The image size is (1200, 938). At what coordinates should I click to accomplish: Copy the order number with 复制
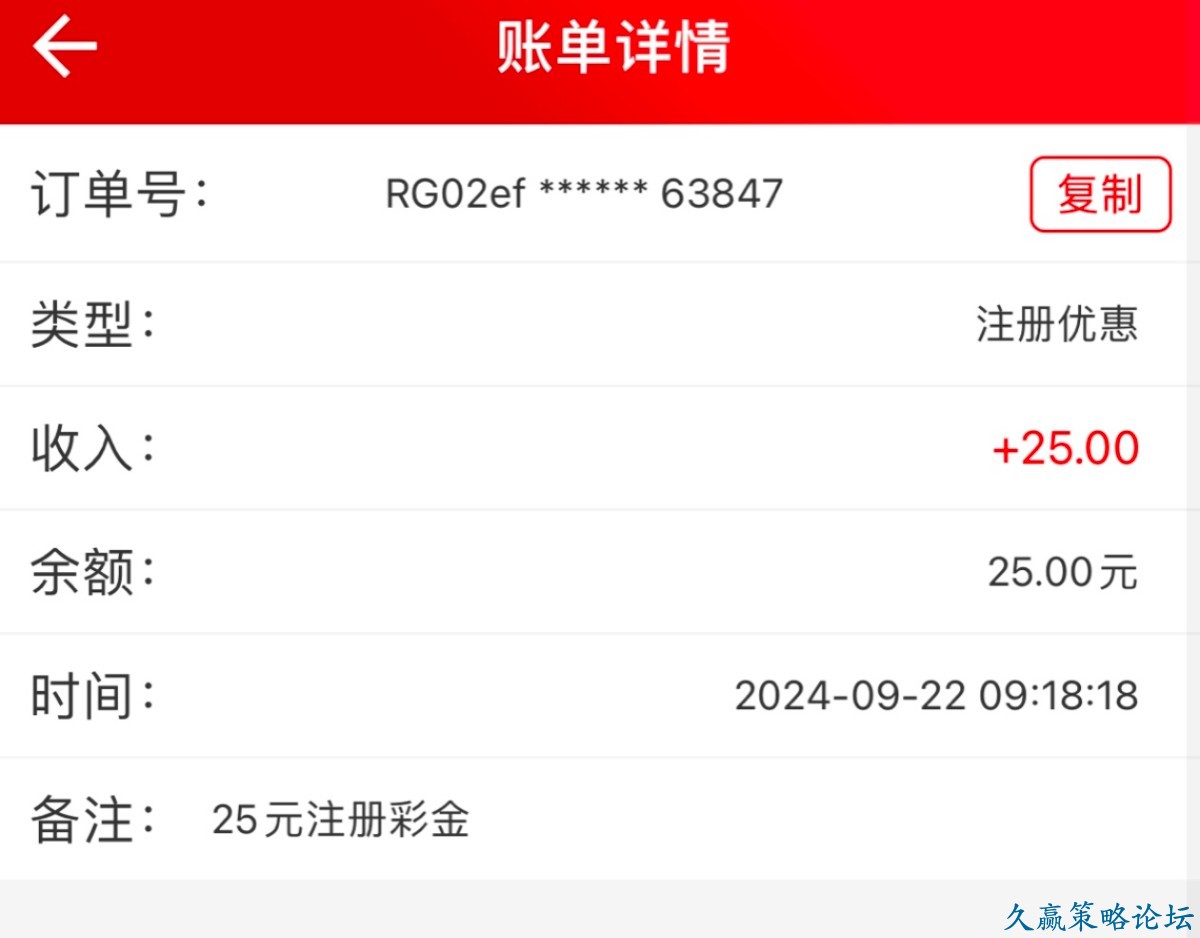click(1099, 195)
